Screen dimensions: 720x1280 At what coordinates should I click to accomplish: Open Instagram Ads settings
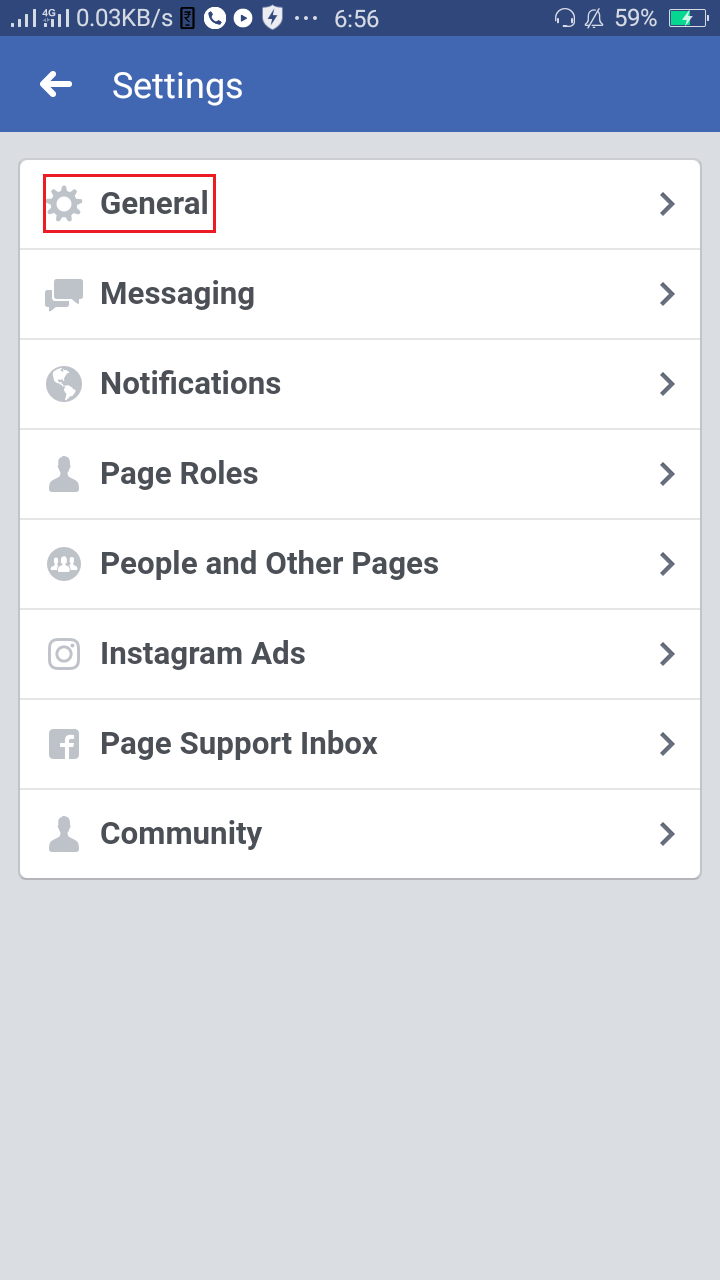[x=360, y=654]
